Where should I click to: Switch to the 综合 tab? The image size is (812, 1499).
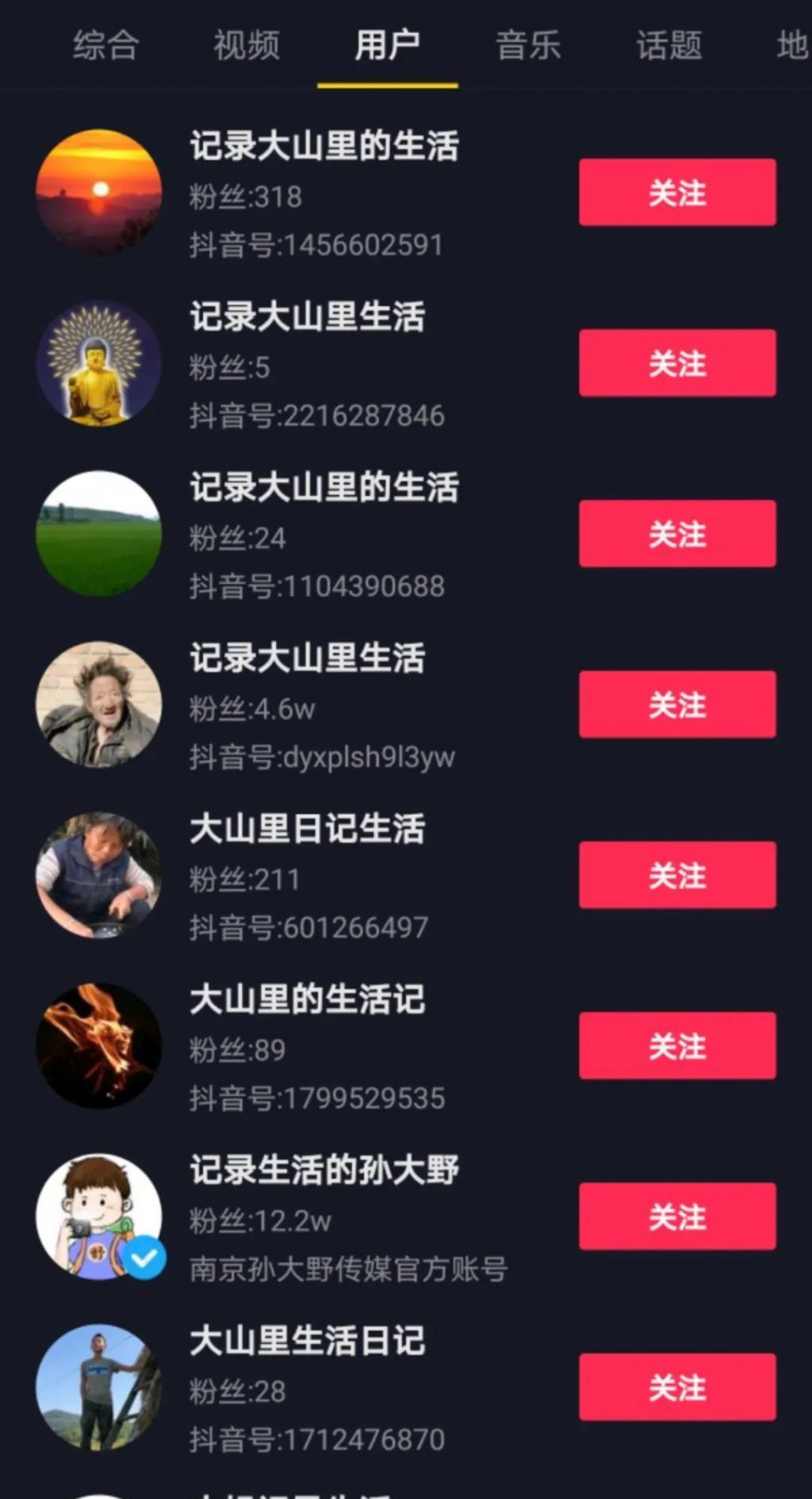click(x=105, y=45)
